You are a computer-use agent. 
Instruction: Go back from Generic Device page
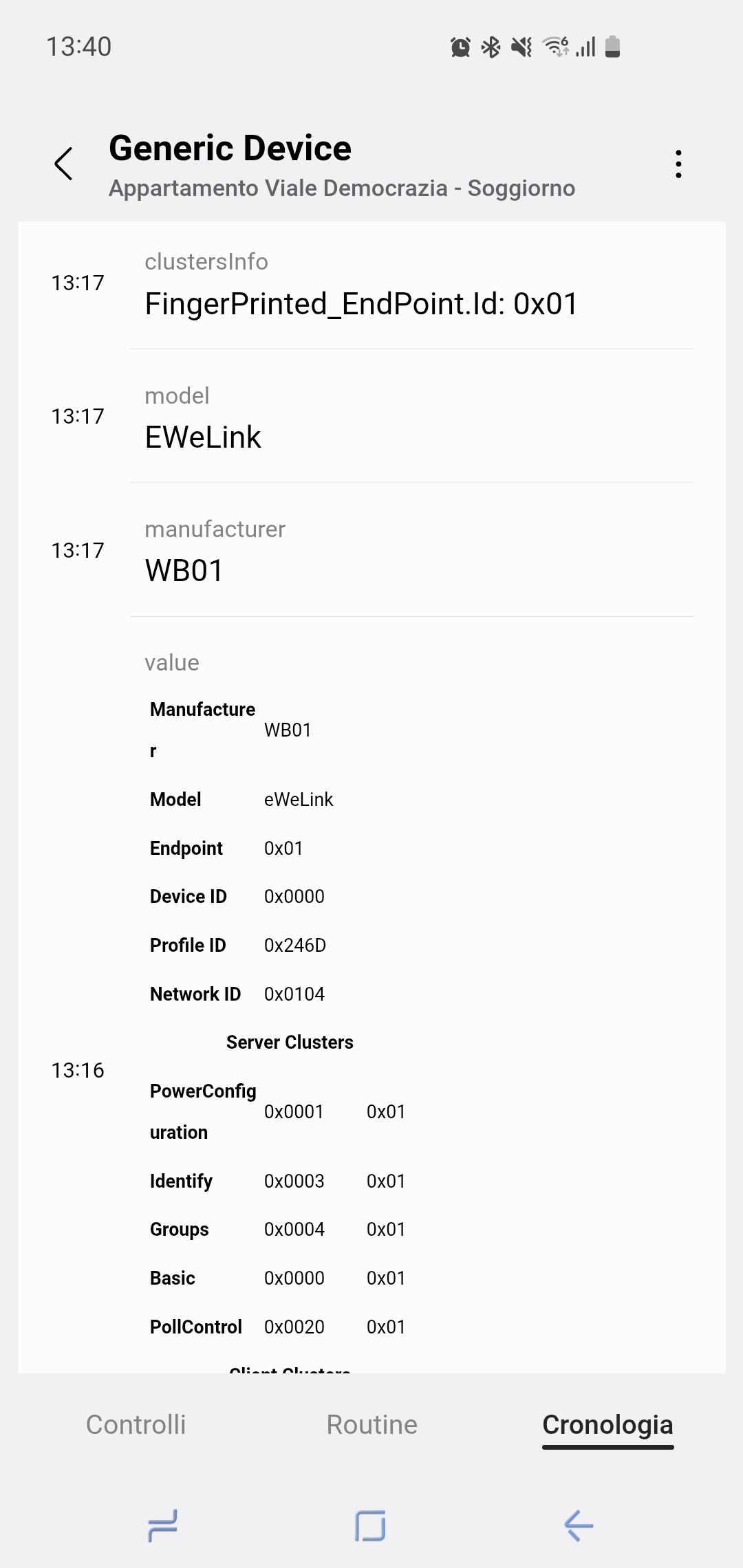[x=63, y=164]
